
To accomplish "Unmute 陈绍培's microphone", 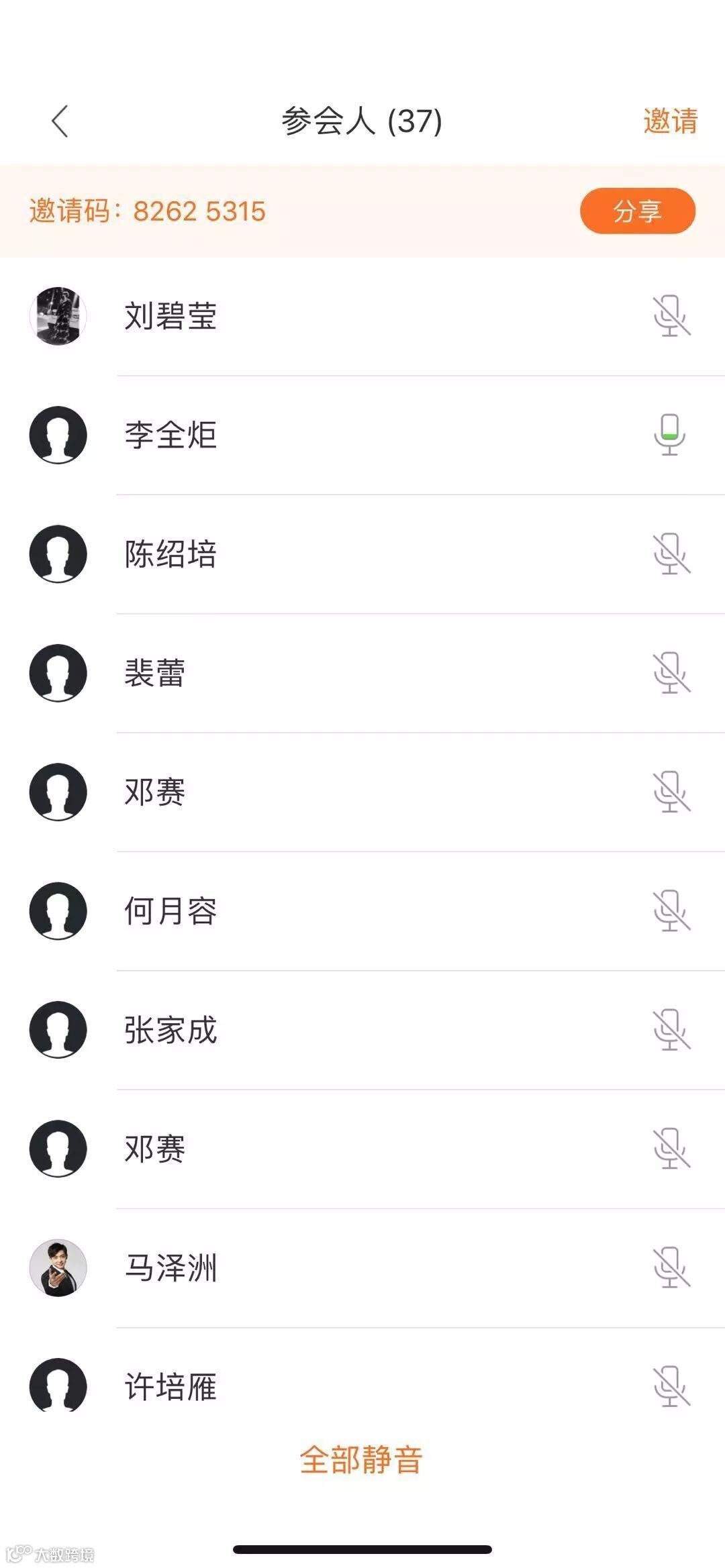I will [x=671, y=554].
